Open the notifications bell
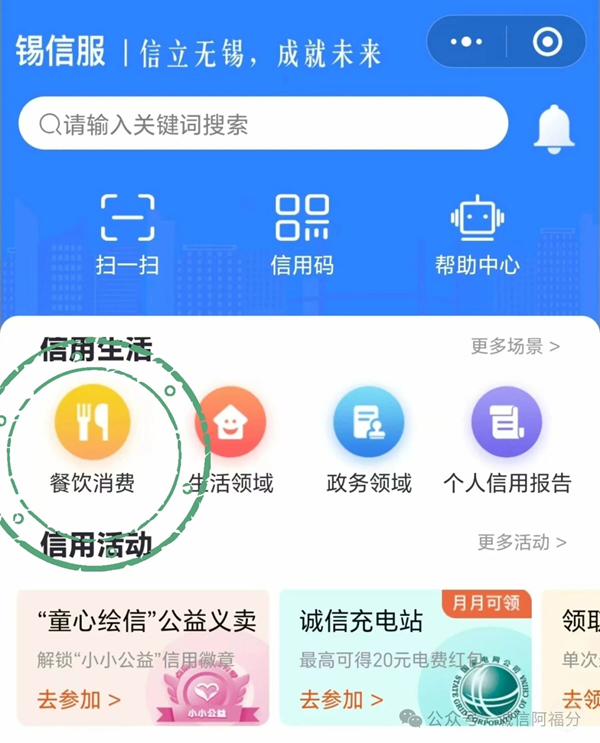 pos(553,128)
